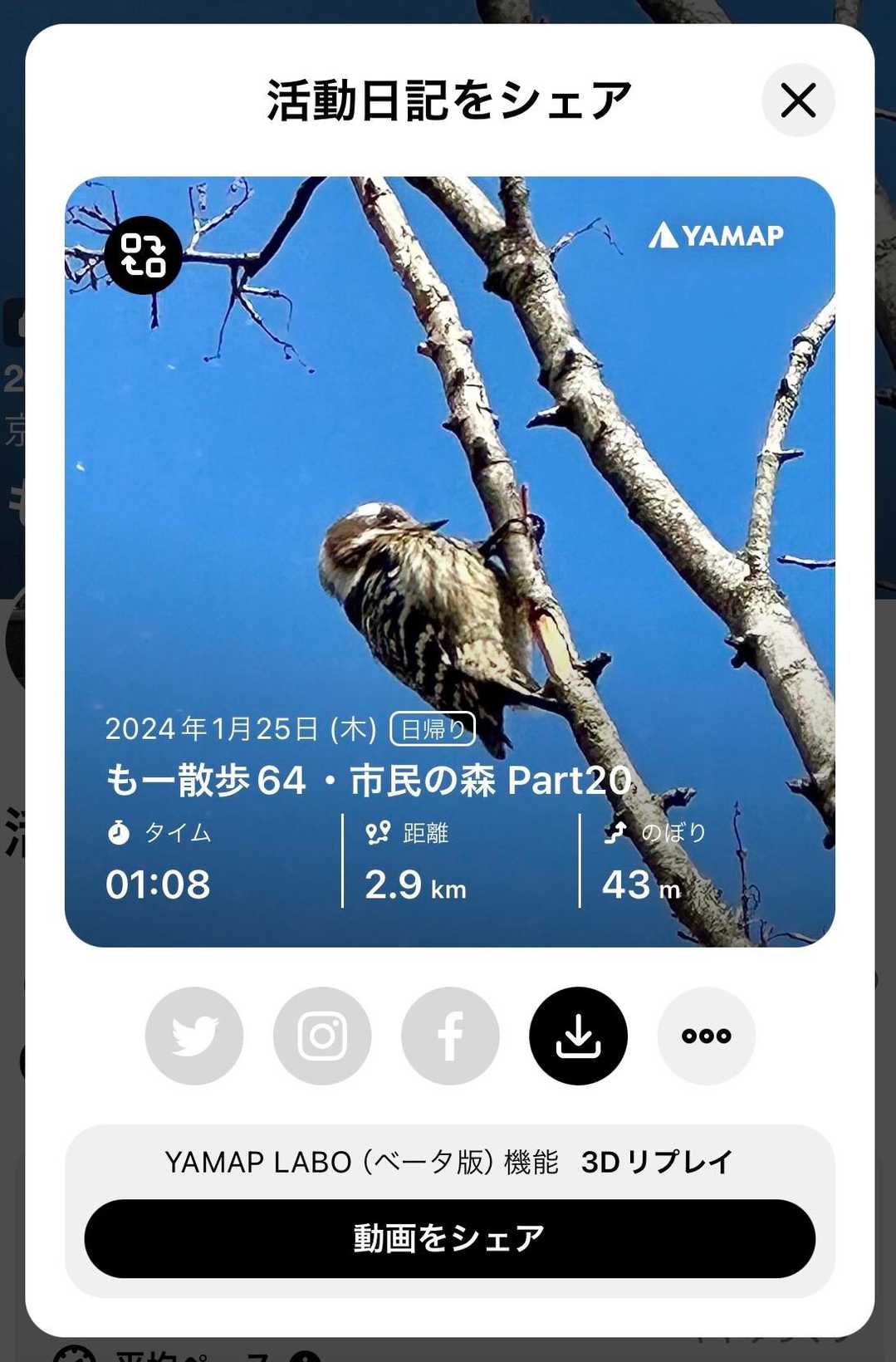This screenshot has width=896, height=1362.
Task: Close the share activity diary dialog
Action: pyautogui.click(x=798, y=100)
